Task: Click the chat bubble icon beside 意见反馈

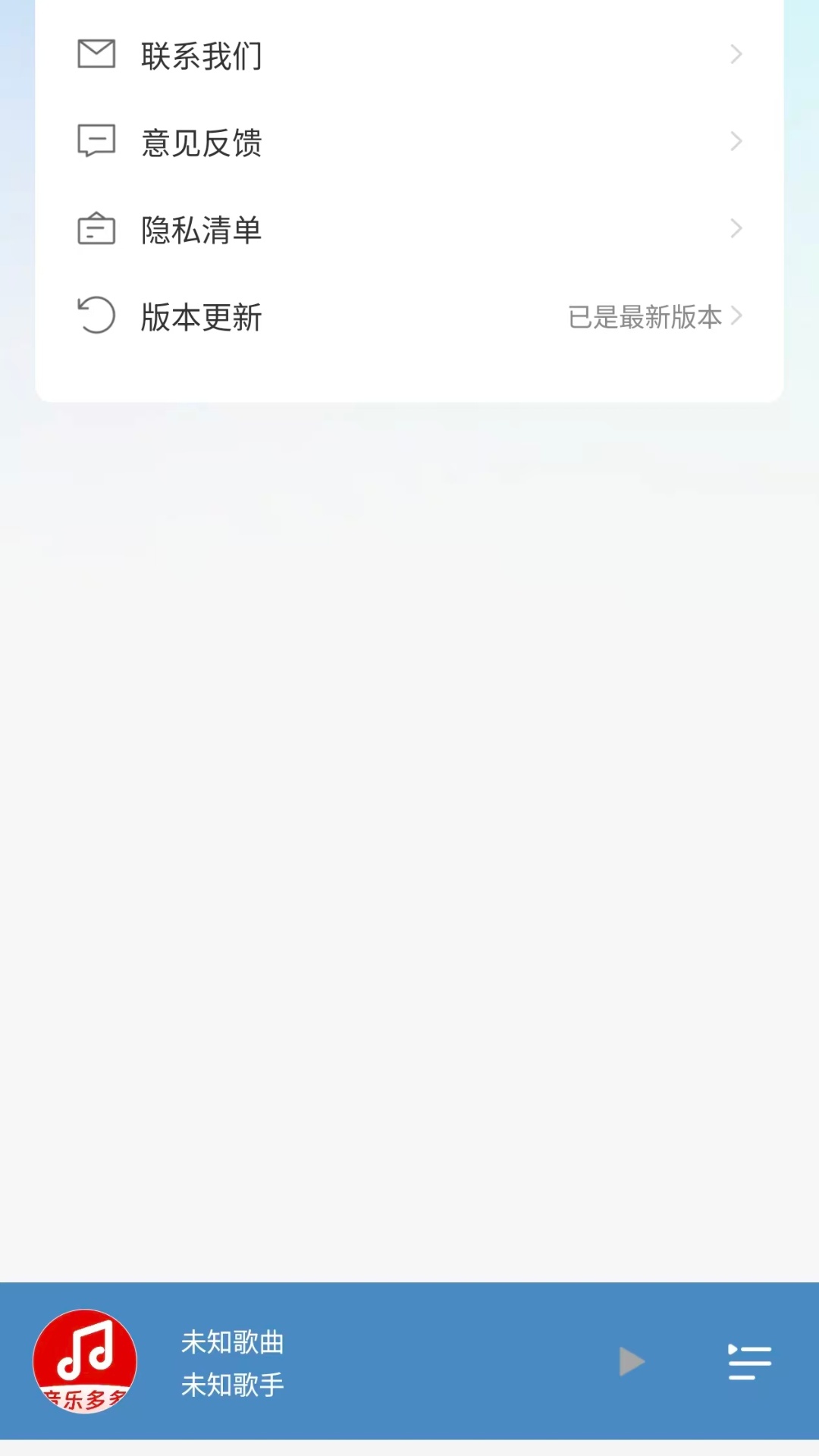Action: [x=96, y=142]
